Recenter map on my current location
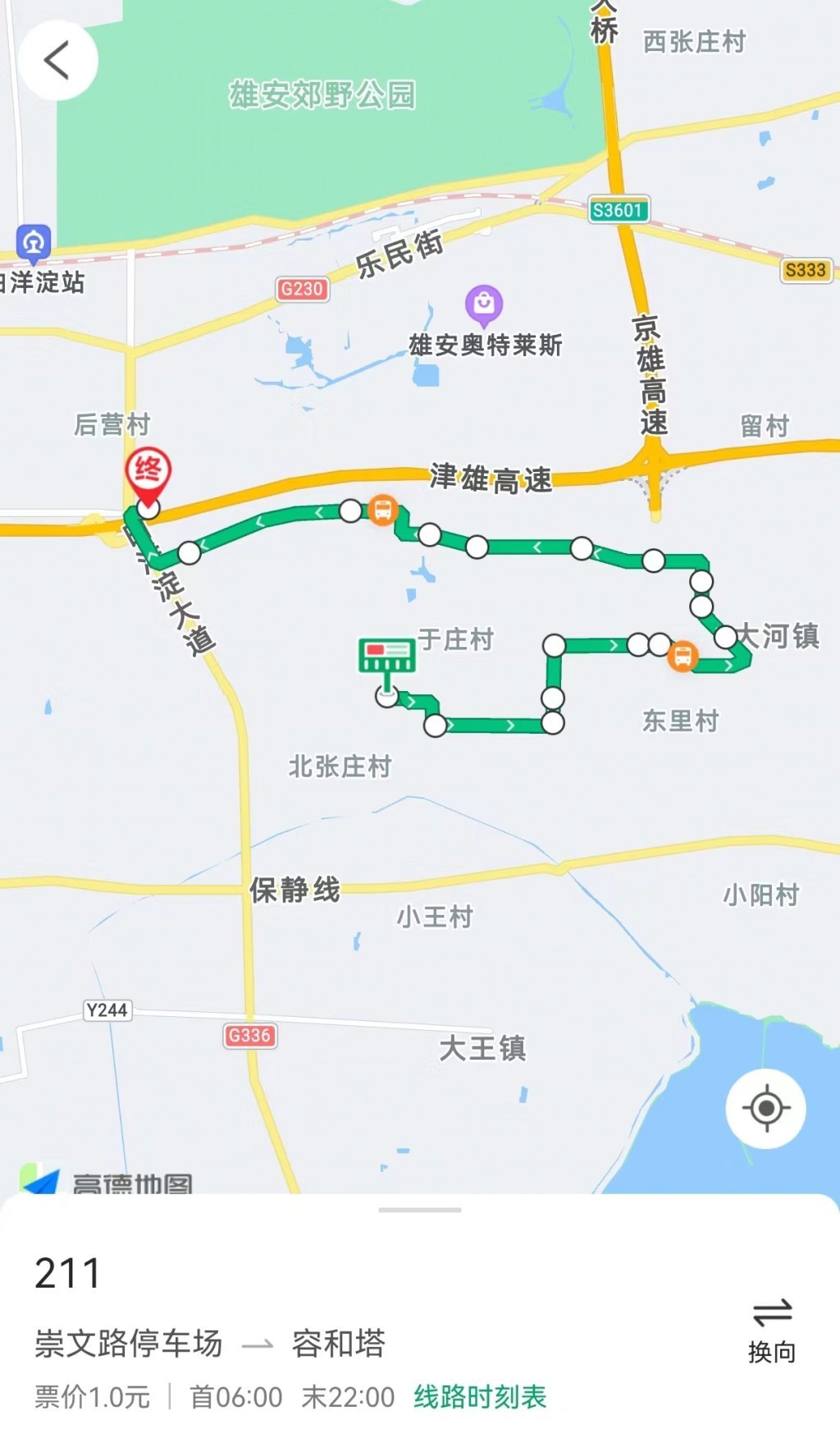 point(766,1108)
